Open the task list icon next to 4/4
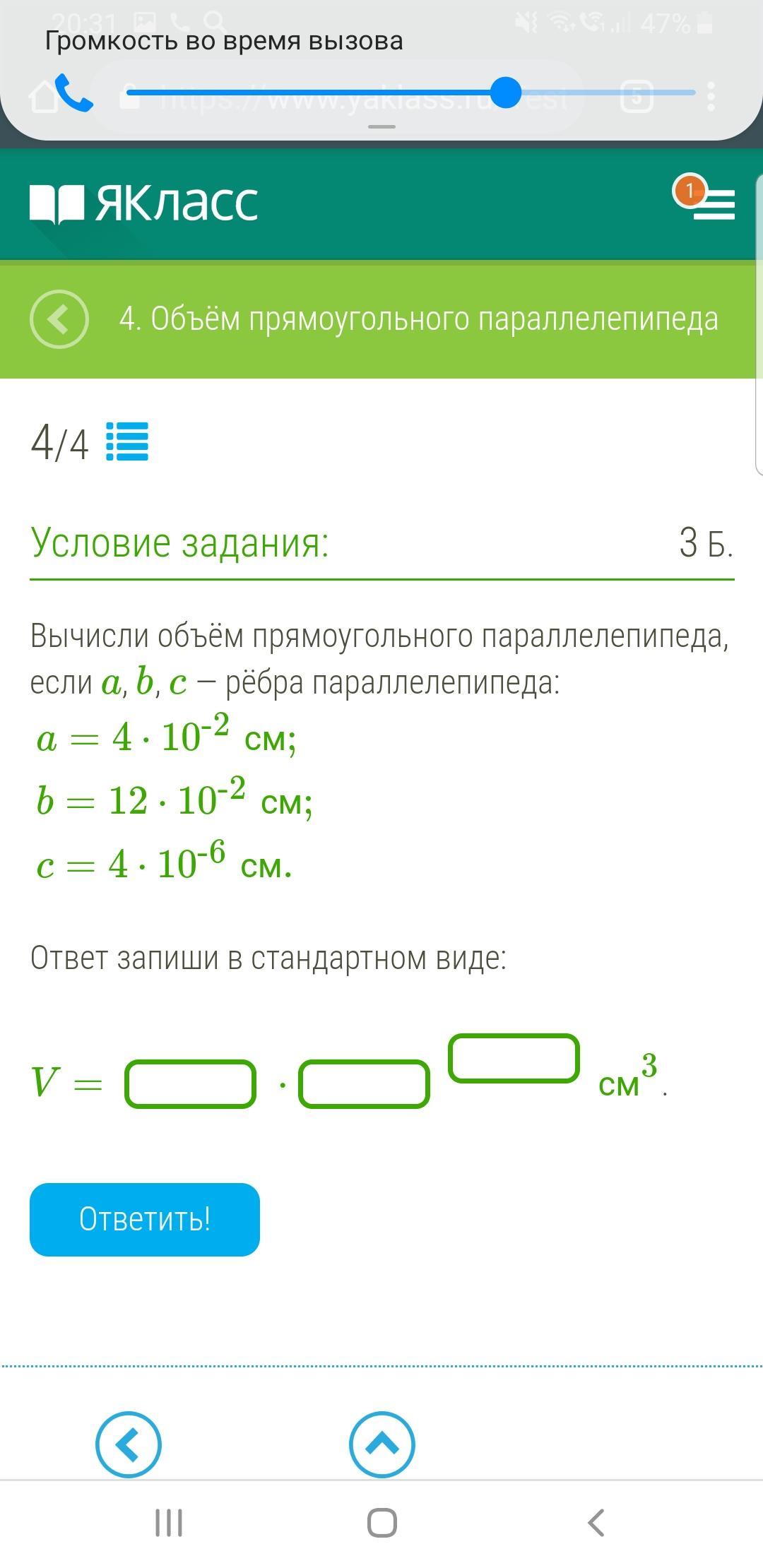Image resolution: width=763 pixels, height=1568 pixels. click(x=127, y=441)
